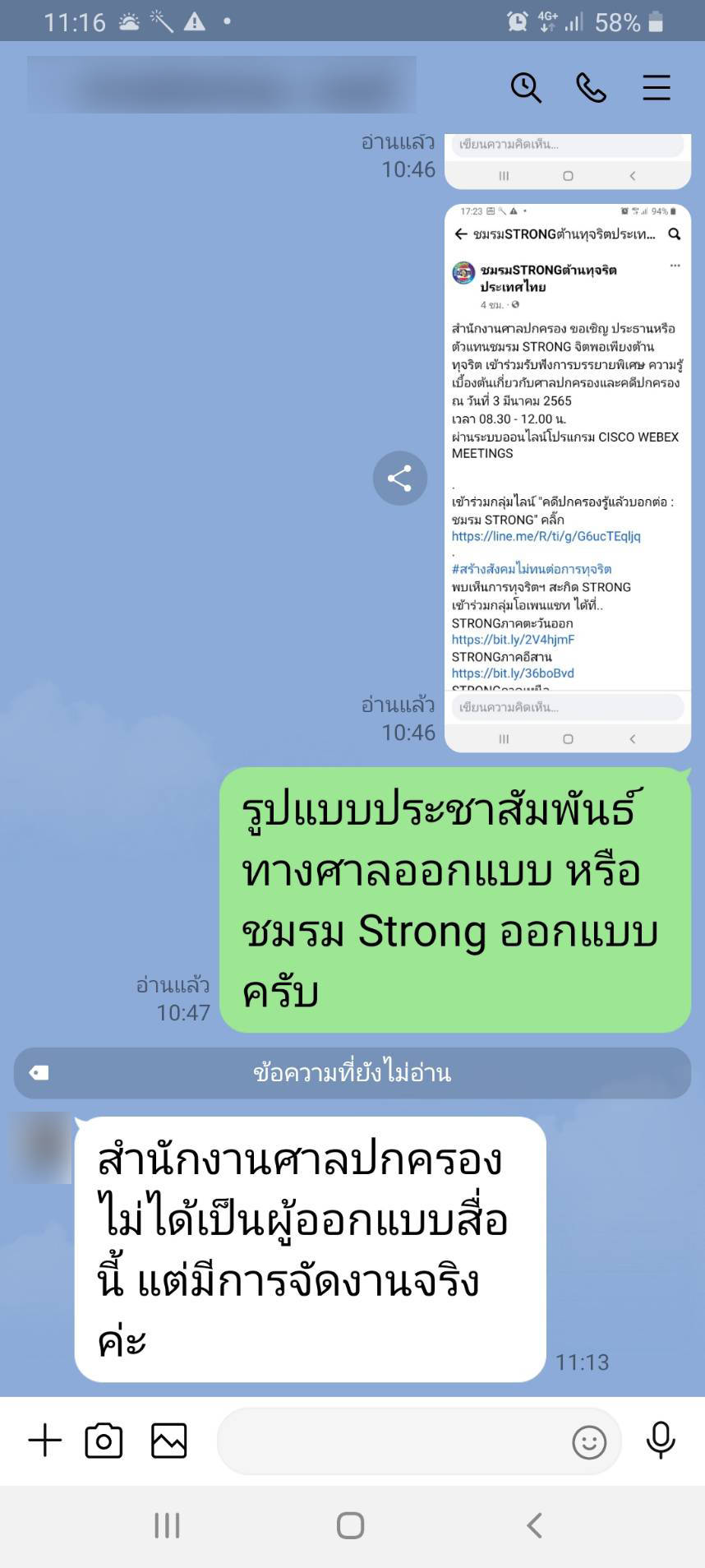Screen dimensions: 705x1568
Task: Search within this chat
Action: (526, 87)
